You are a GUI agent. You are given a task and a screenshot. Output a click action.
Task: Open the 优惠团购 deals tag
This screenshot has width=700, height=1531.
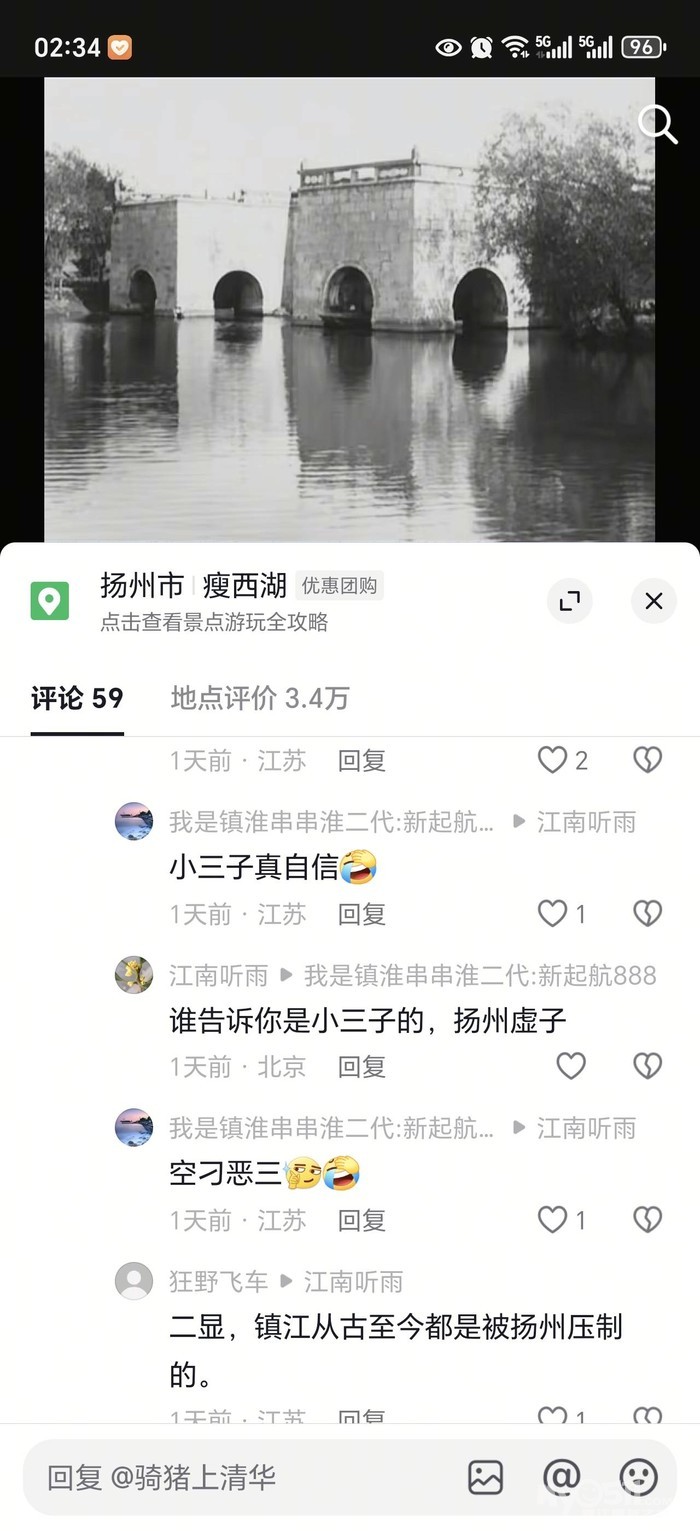click(x=340, y=586)
